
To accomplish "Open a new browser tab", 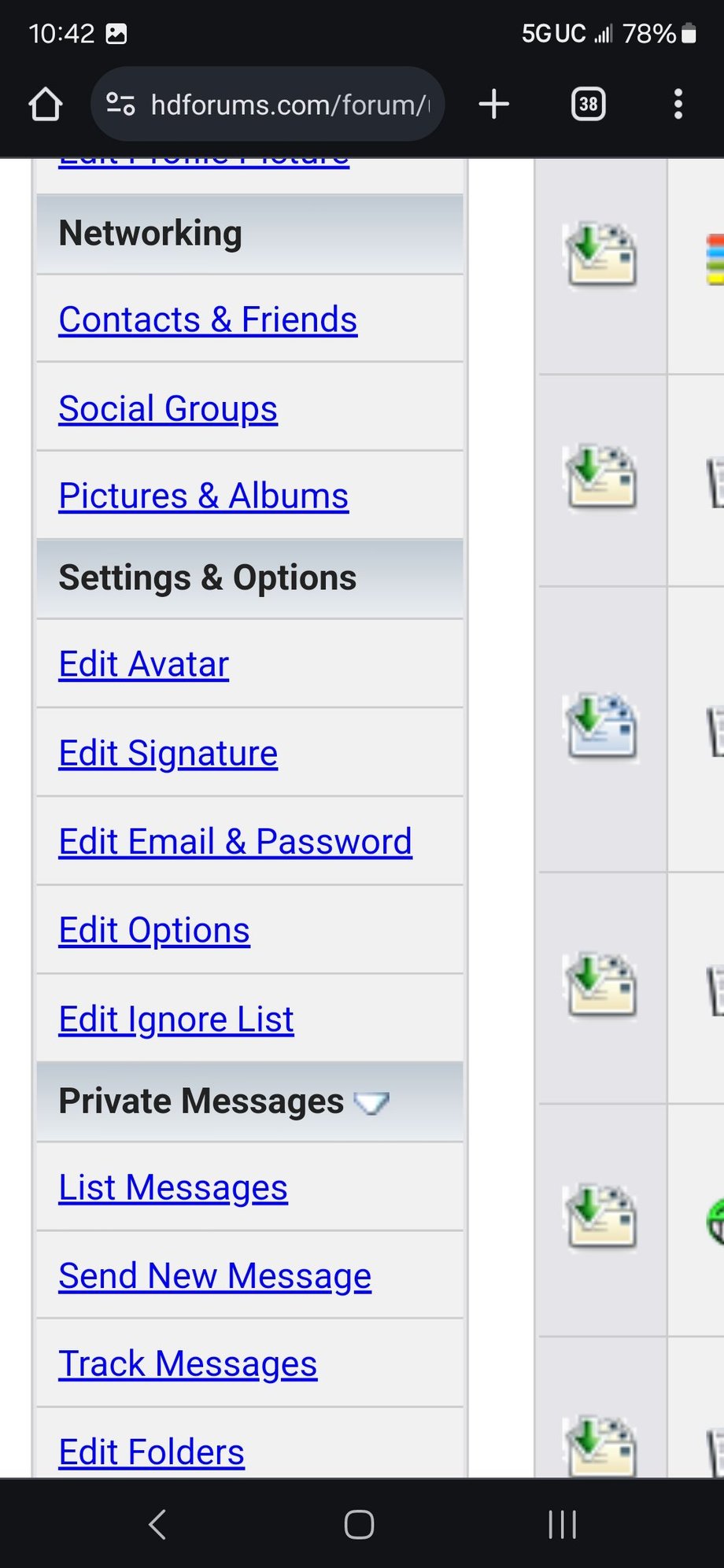I will pyautogui.click(x=493, y=104).
